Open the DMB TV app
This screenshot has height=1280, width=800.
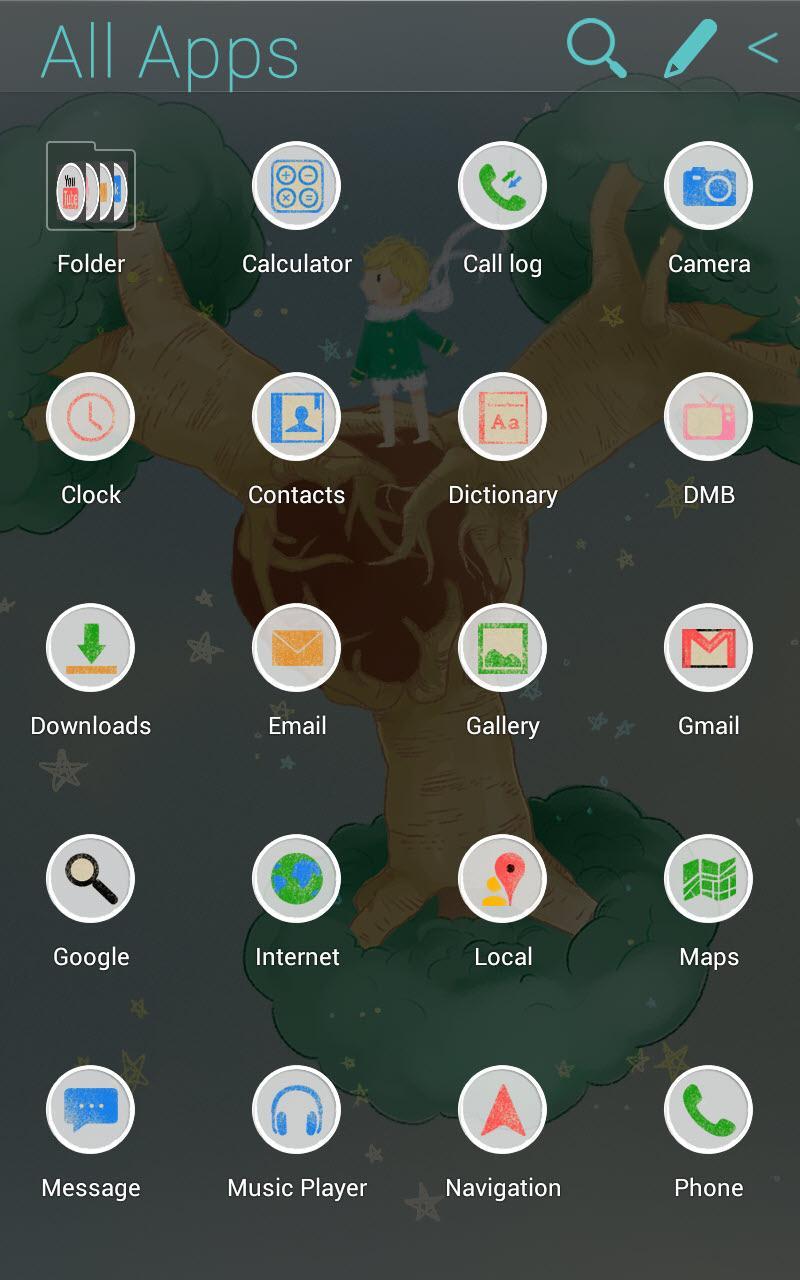[x=709, y=416]
